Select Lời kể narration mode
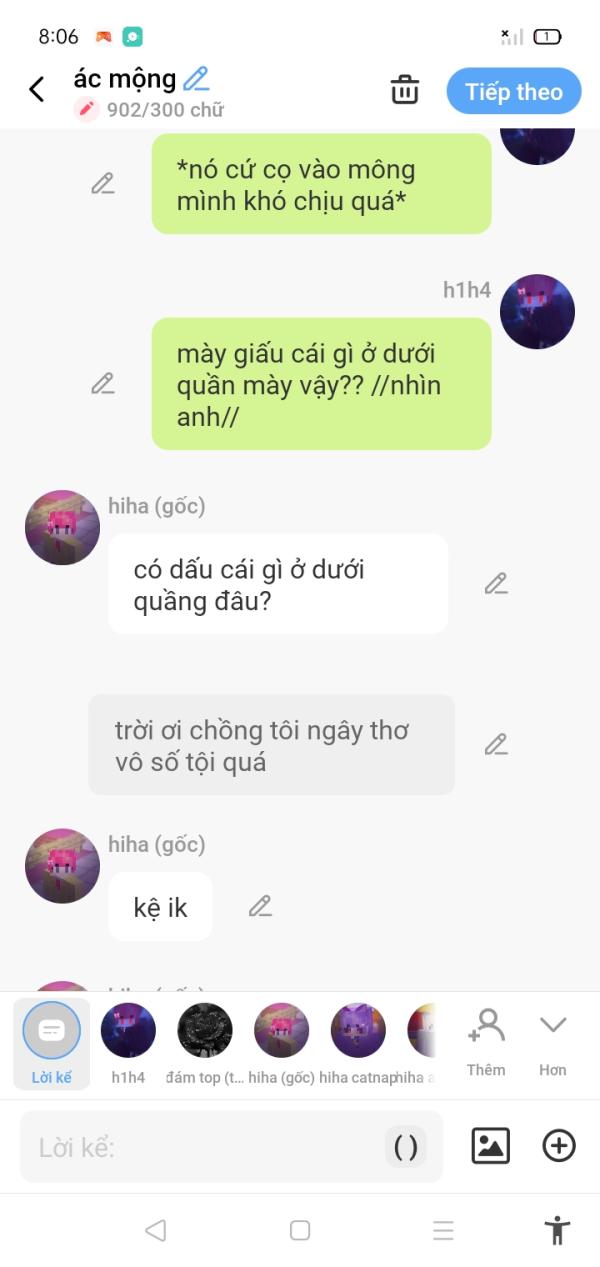The width and height of the screenshot is (600, 1267). point(51,1042)
